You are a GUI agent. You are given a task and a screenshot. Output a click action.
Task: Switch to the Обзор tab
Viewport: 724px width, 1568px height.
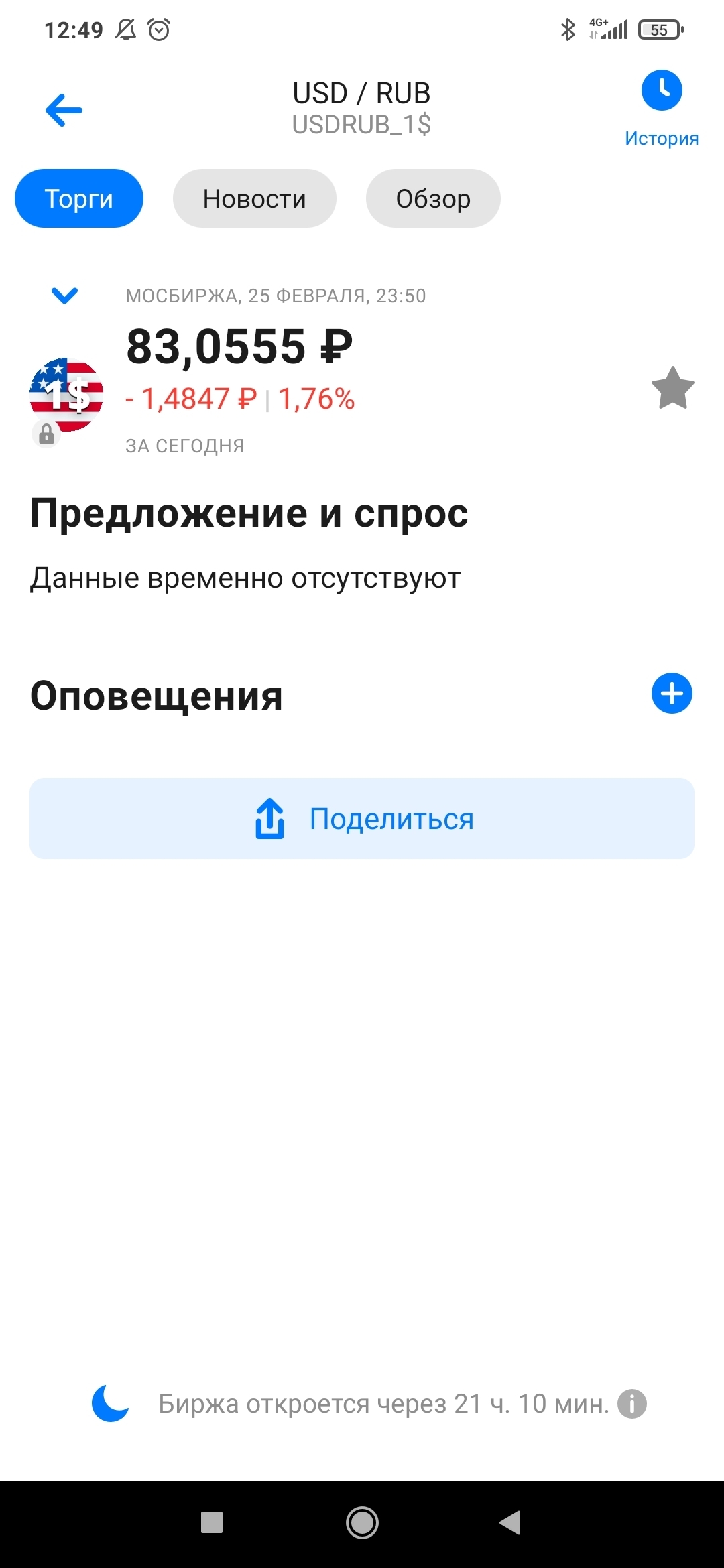(433, 198)
